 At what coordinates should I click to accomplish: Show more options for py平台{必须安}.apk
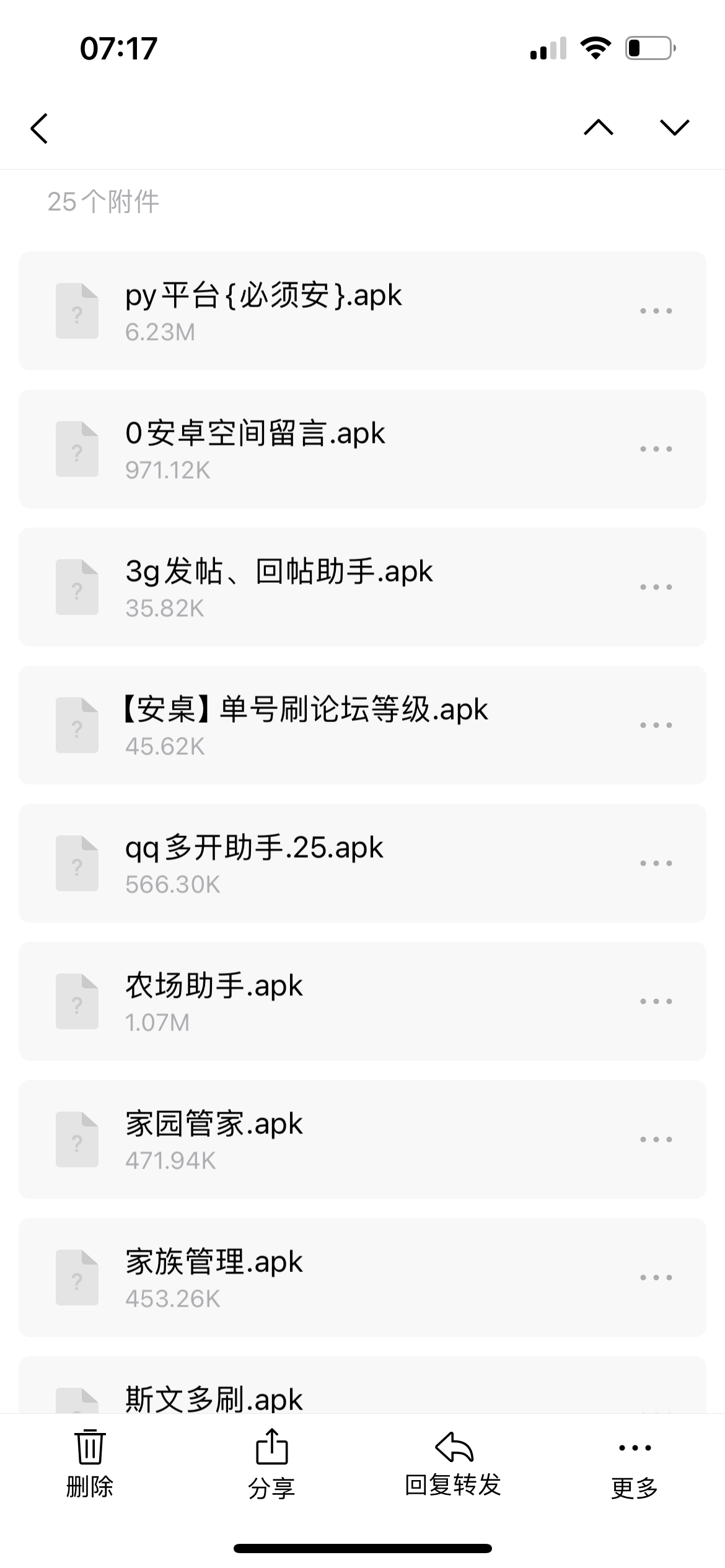click(x=656, y=311)
